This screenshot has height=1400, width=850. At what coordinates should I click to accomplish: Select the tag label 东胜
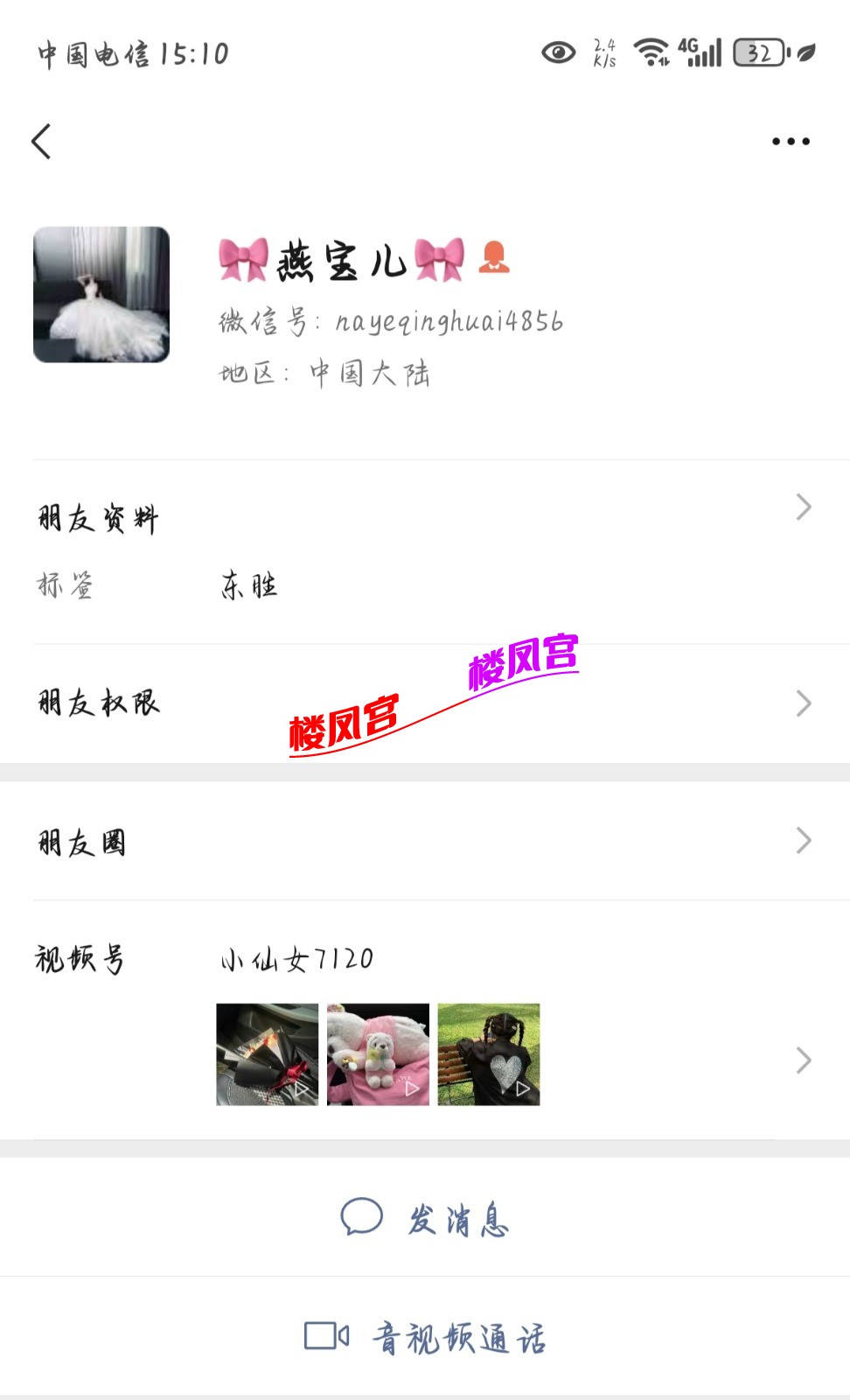(x=249, y=584)
